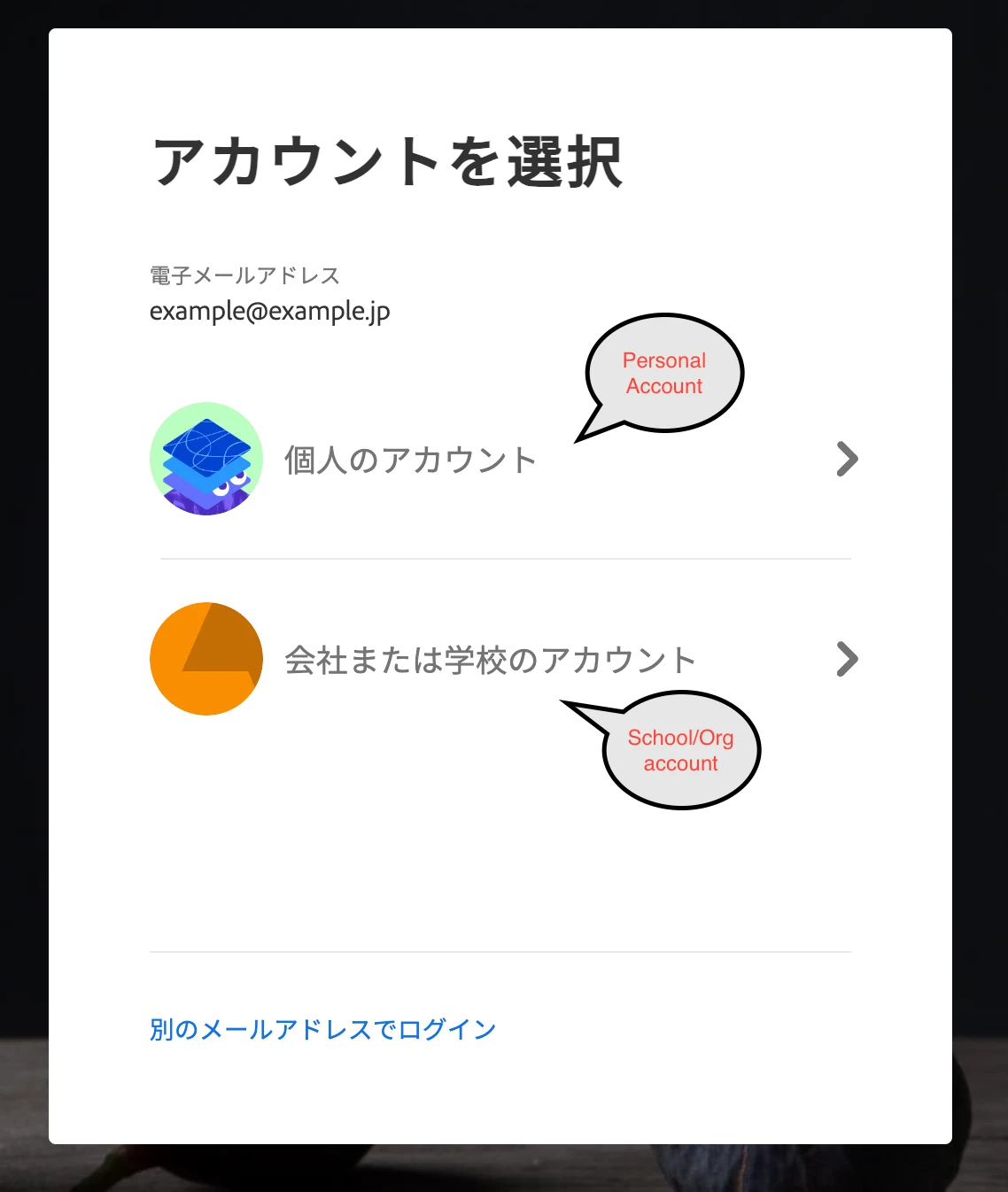Viewport: 1008px width, 1192px height.
Task: Select the 個人のアカウント personal account row
Action: (x=411, y=460)
